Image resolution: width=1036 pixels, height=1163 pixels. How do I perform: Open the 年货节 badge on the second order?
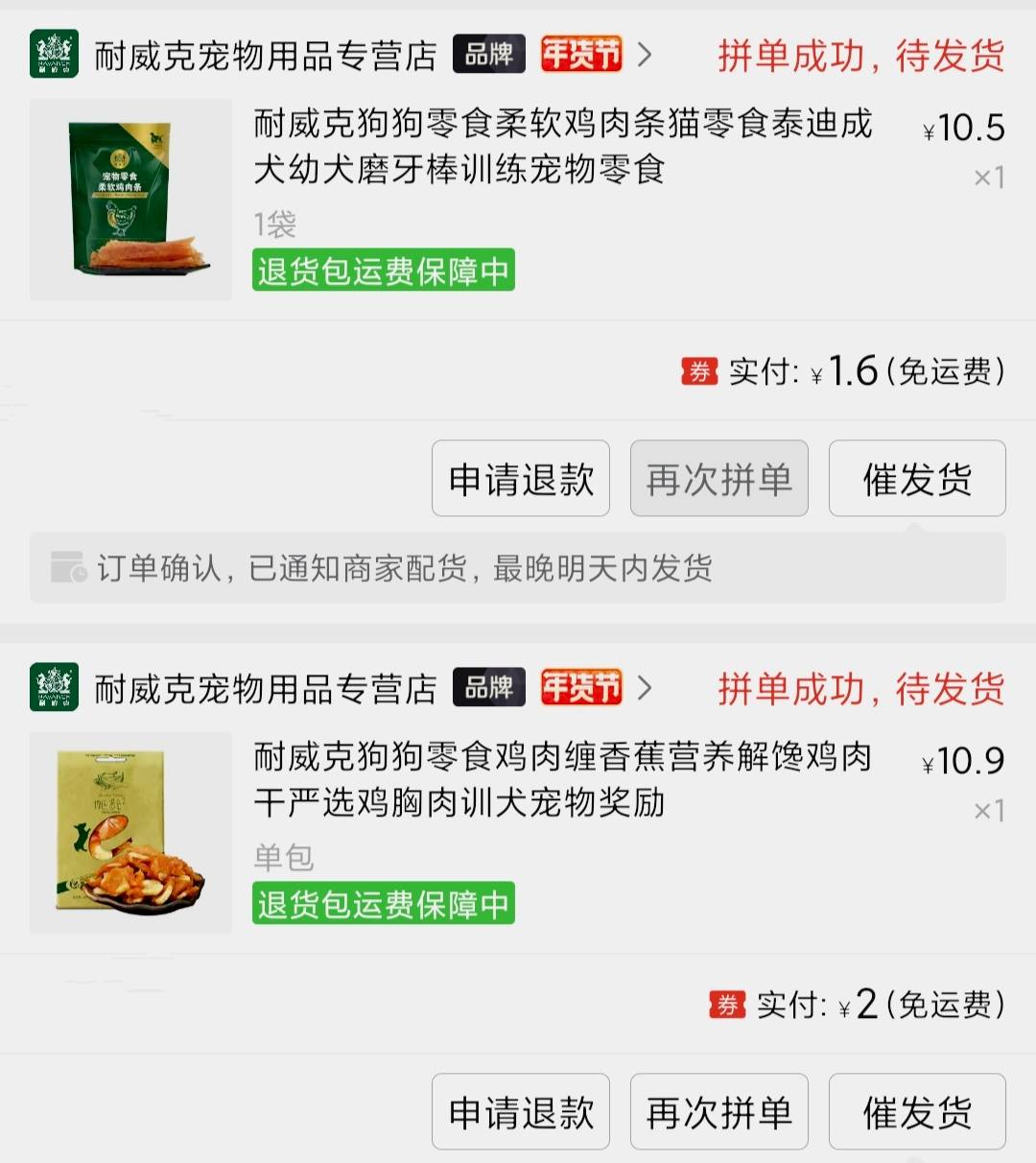pyautogui.click(x=579, y=687)
